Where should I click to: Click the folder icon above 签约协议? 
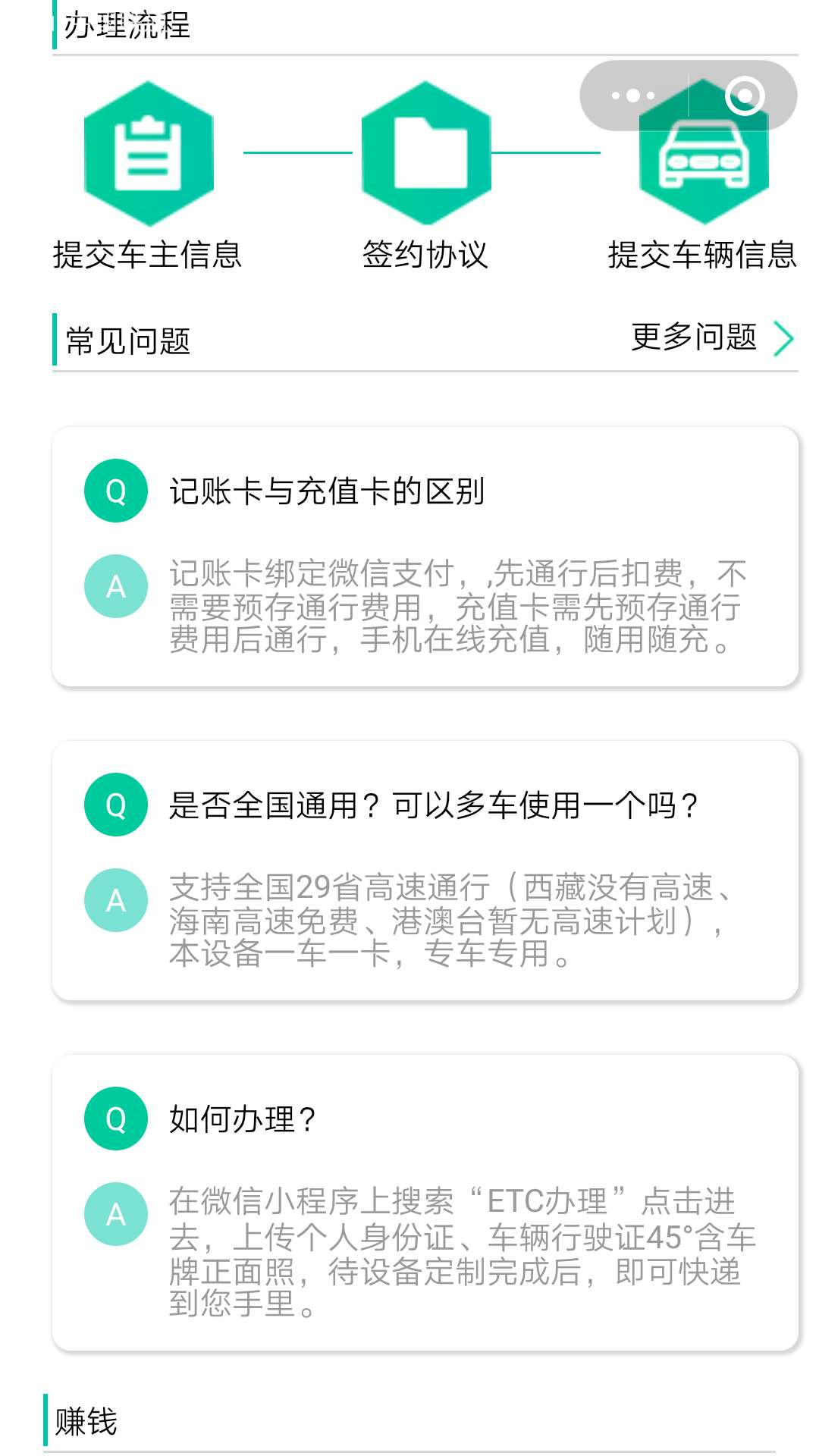(x=427, y=153)
